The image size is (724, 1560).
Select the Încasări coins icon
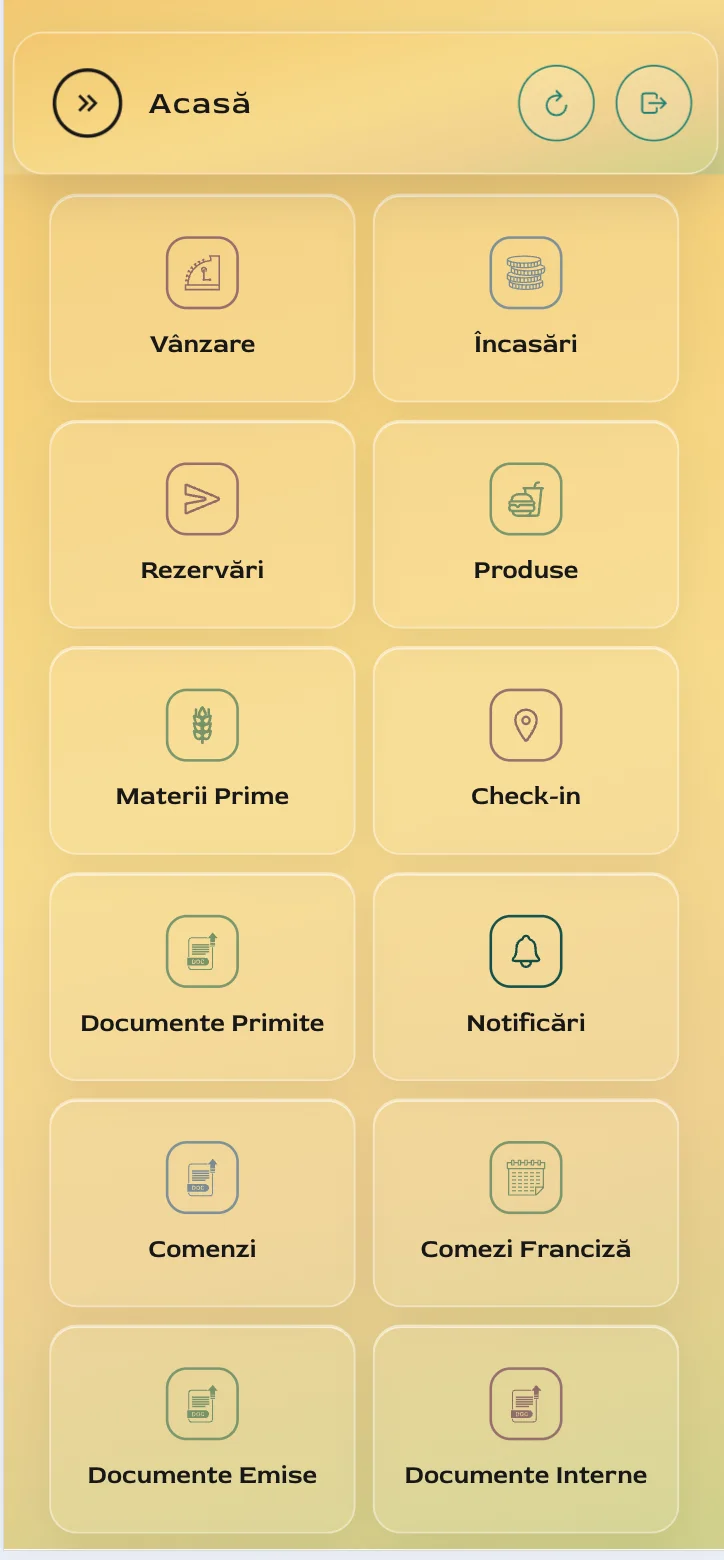click(526, 272)
